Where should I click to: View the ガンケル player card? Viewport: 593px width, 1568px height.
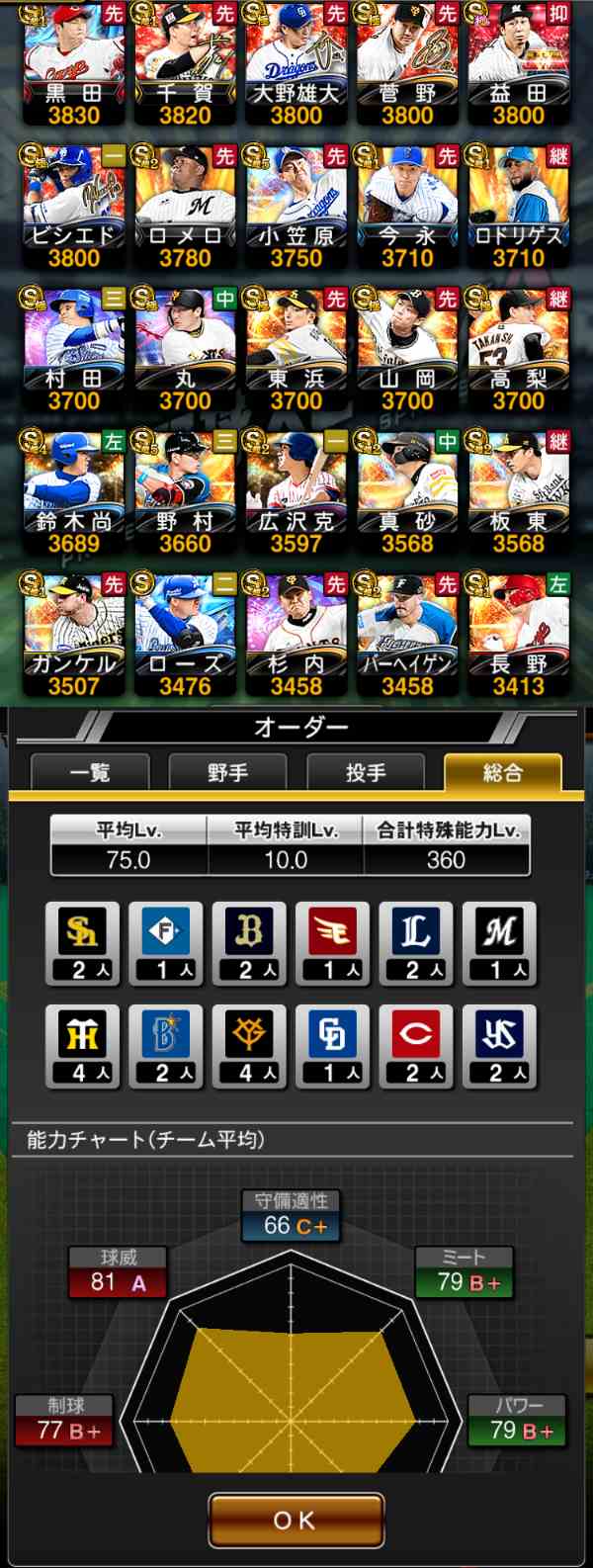pyautogui.click(x=74, y=634)
